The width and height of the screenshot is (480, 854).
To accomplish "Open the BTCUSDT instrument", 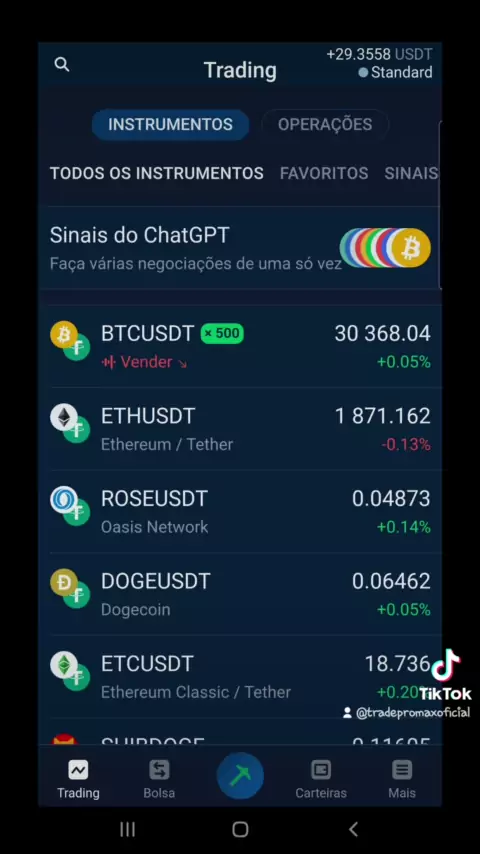I will click(x=240, y=346).
